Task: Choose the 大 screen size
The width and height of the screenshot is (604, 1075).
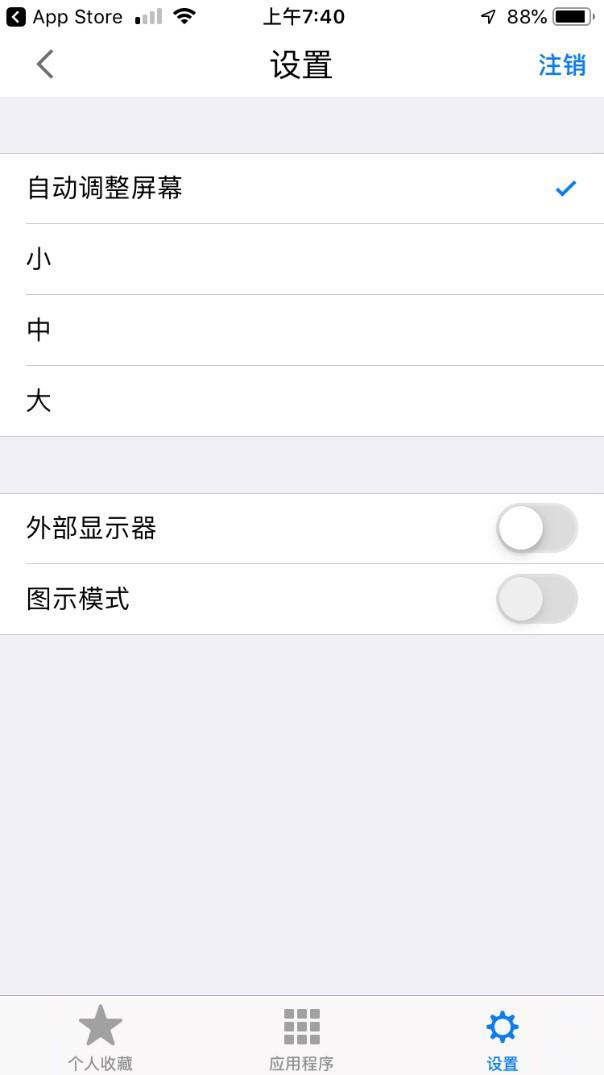Action: (300, 401)
